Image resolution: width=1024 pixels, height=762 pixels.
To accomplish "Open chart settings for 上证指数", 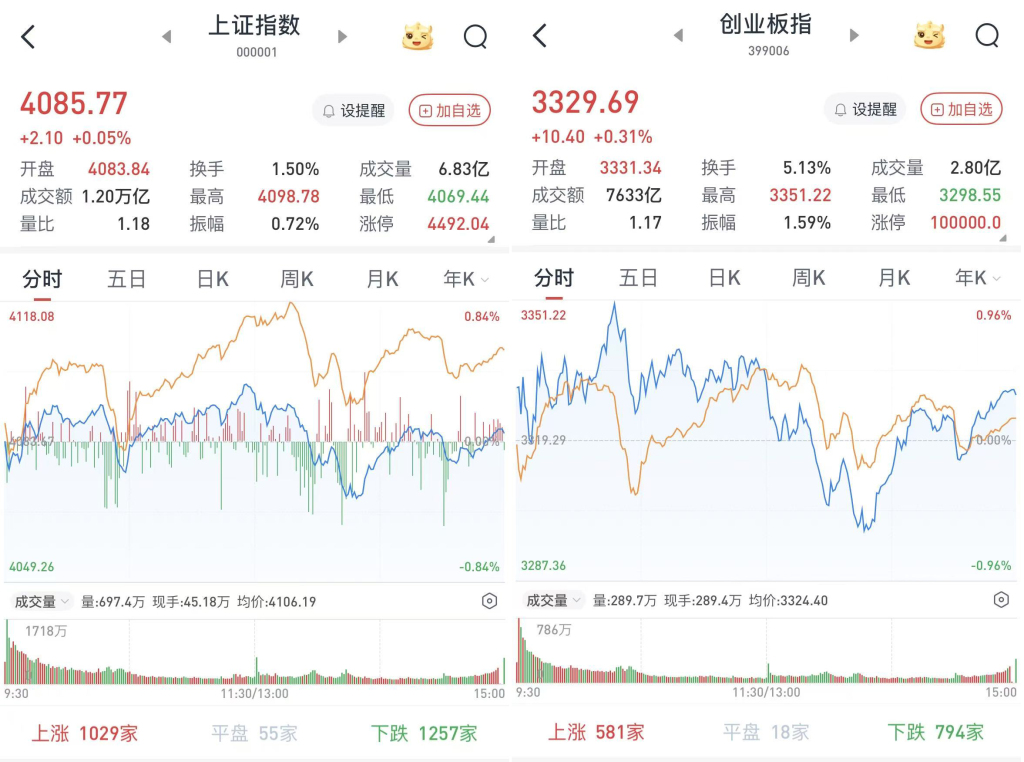I will [489, 601].
